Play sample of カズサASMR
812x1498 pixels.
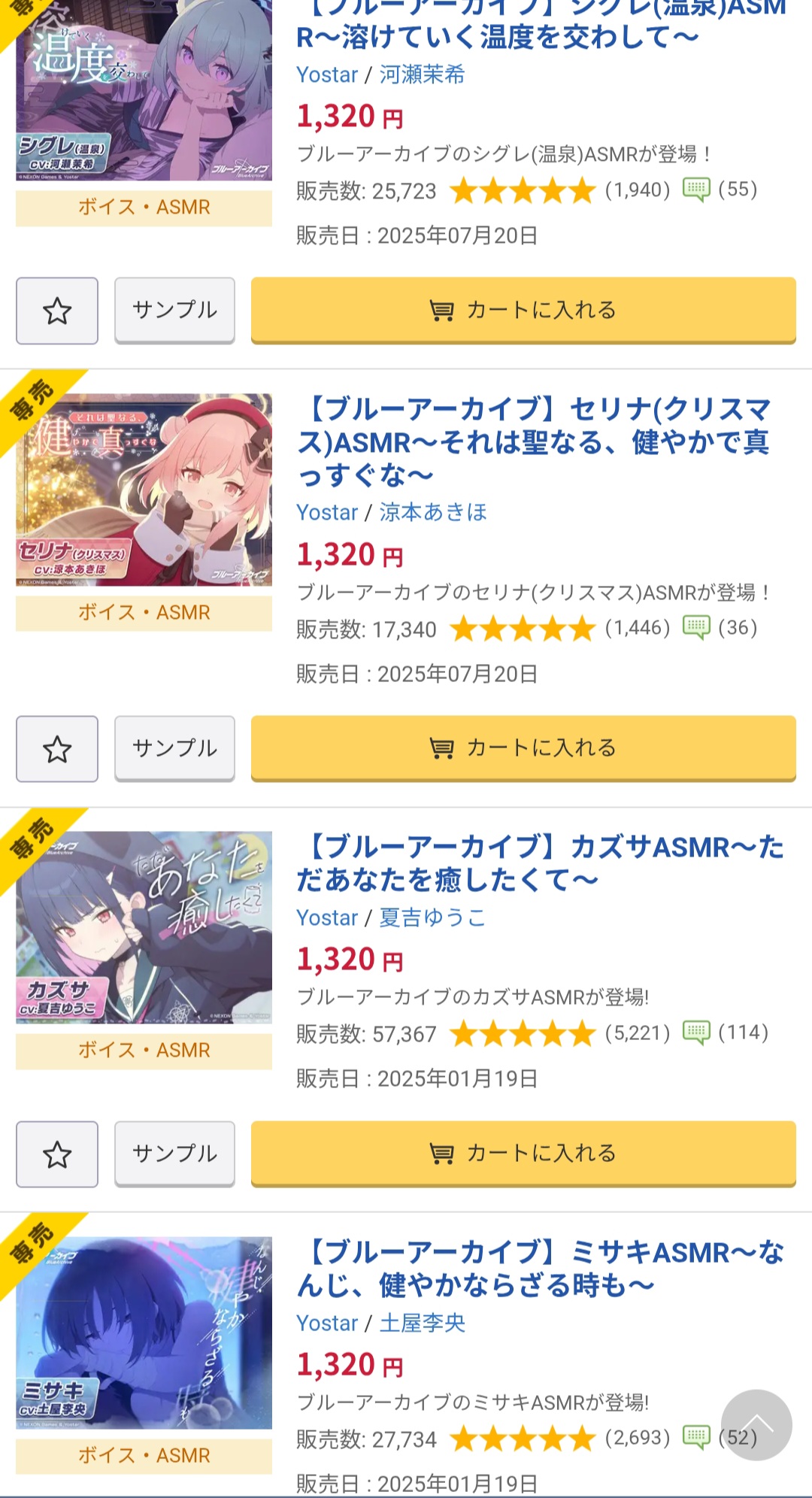[174, 1153]
